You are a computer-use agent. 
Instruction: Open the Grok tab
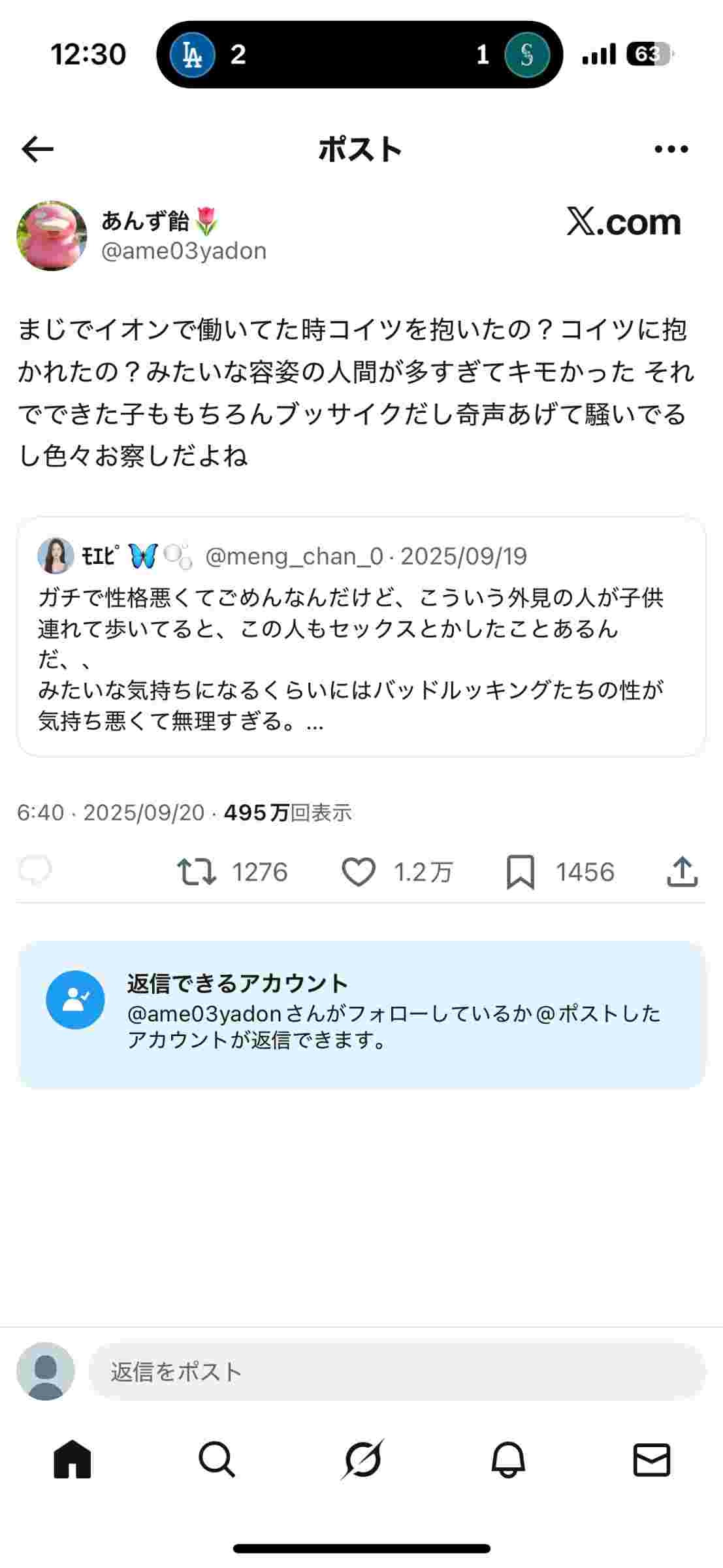pyautogui.click(x=361, y=1459)
